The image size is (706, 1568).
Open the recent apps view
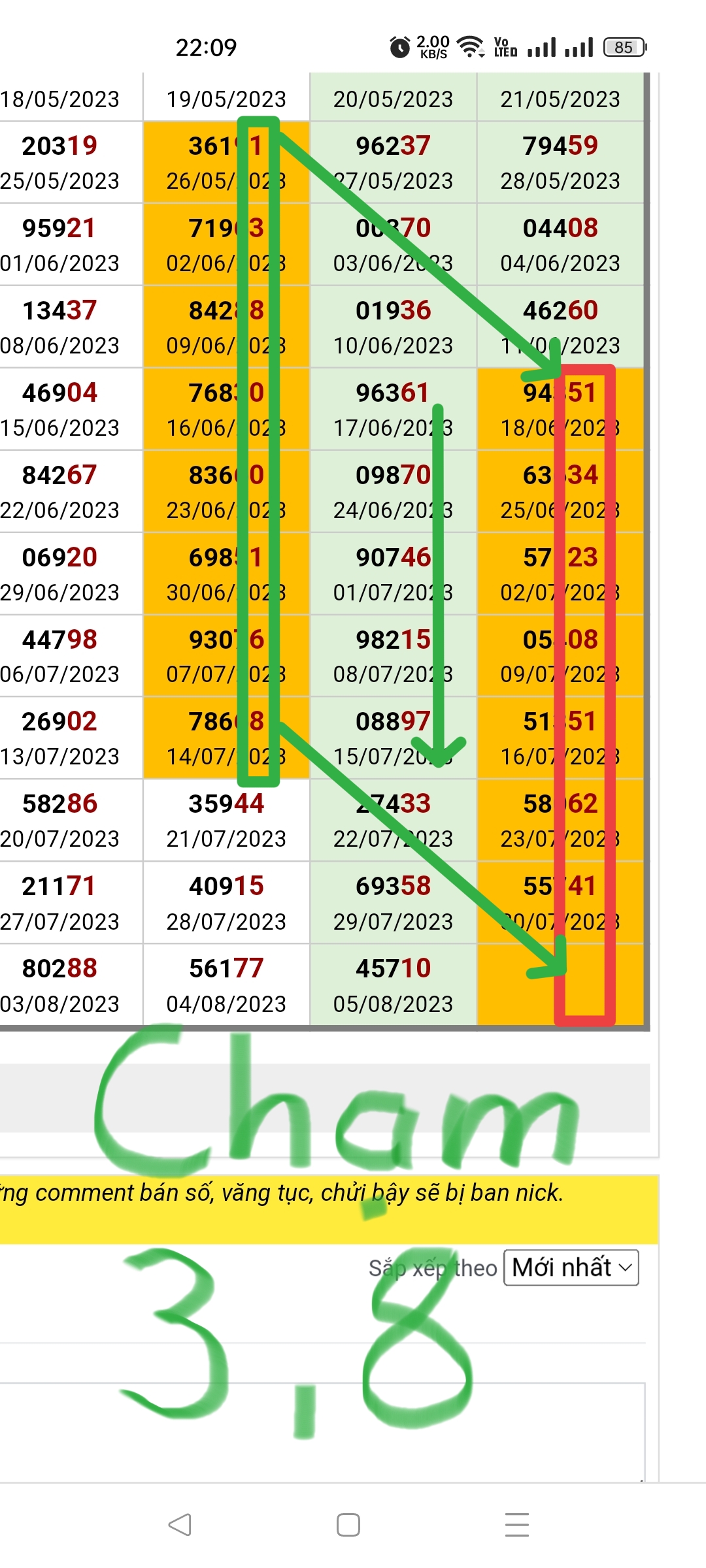pos(516,1525)
